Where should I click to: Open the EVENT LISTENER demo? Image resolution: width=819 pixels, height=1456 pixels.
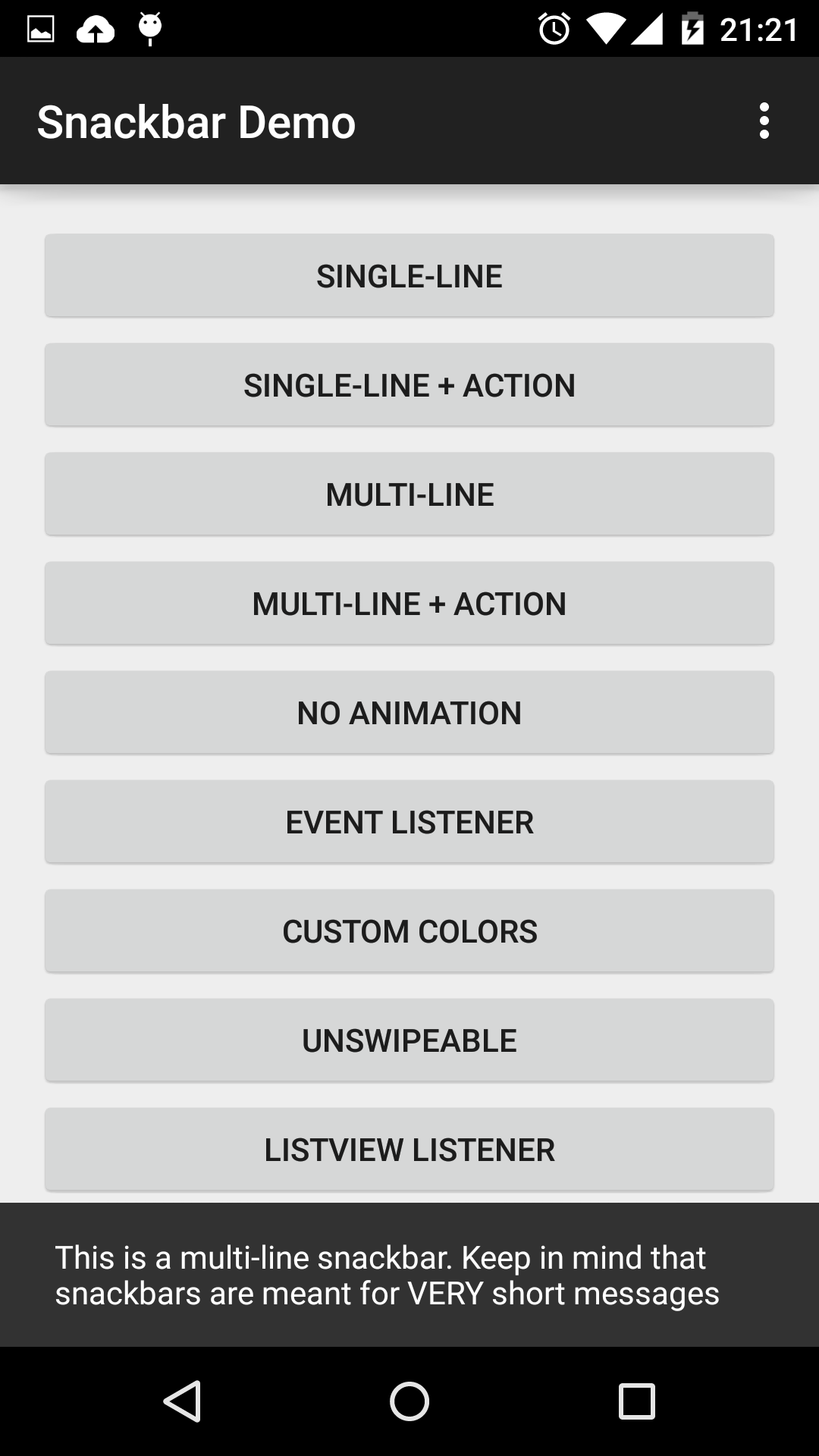[x=409, y=822]
